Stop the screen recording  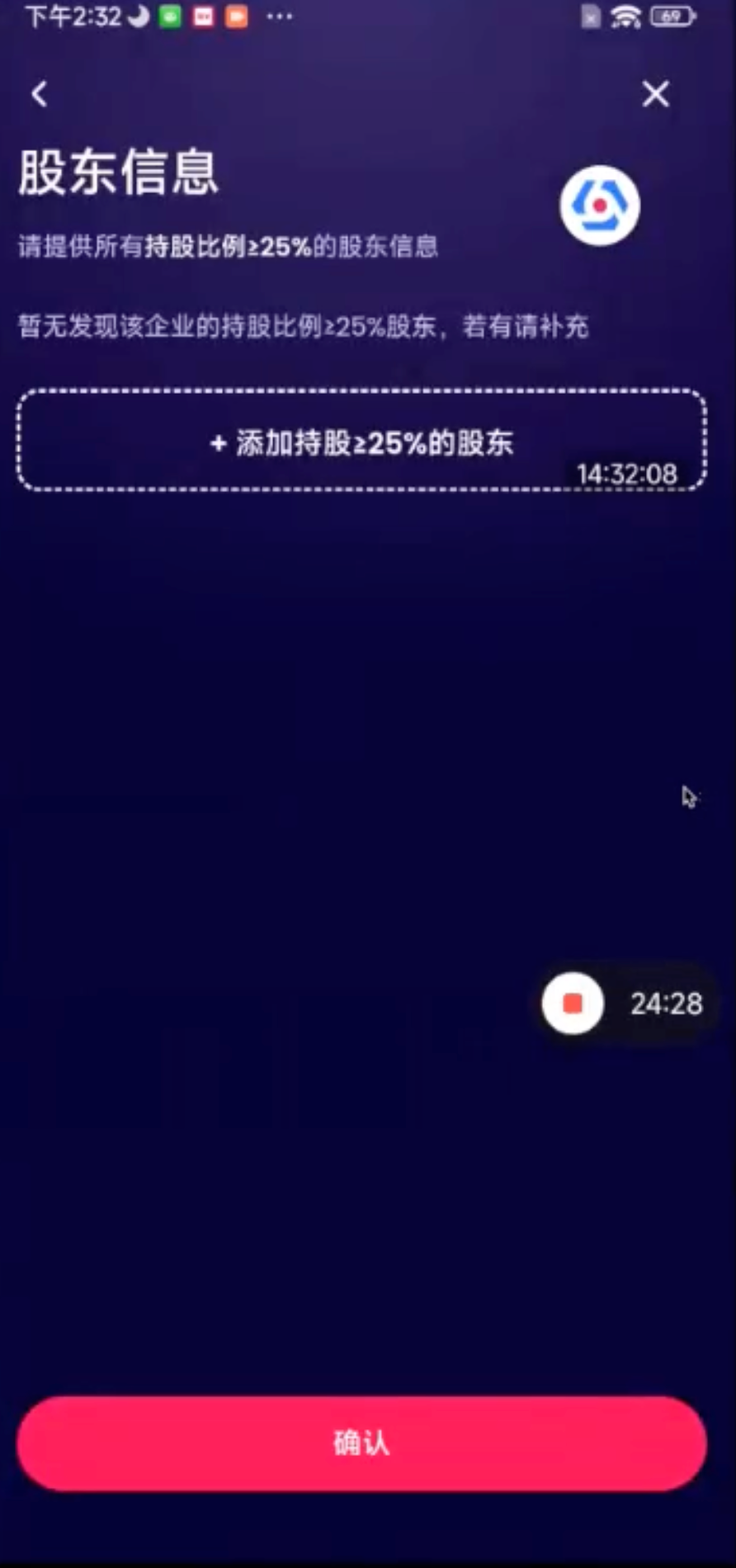coord(573,1004)
